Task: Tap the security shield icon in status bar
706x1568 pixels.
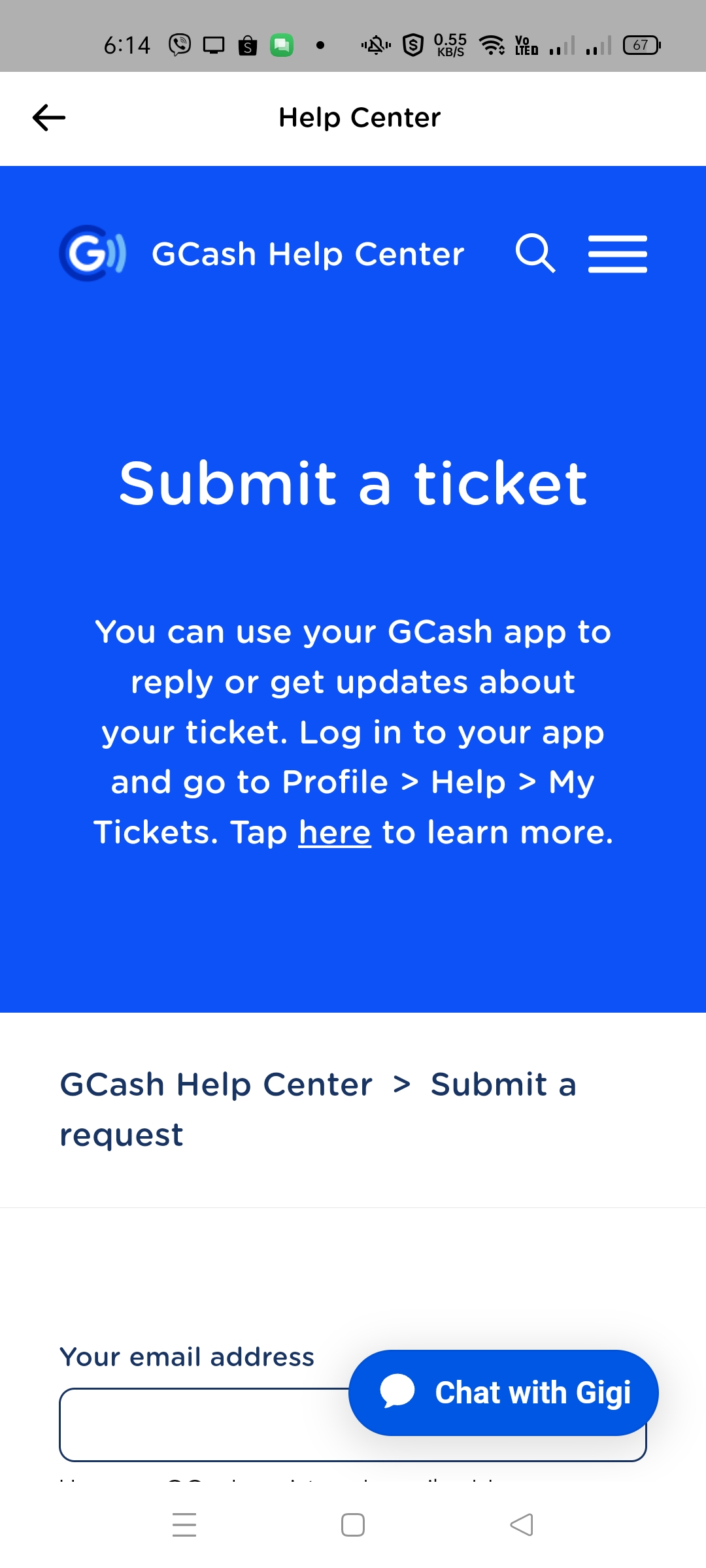Action: 413,44
